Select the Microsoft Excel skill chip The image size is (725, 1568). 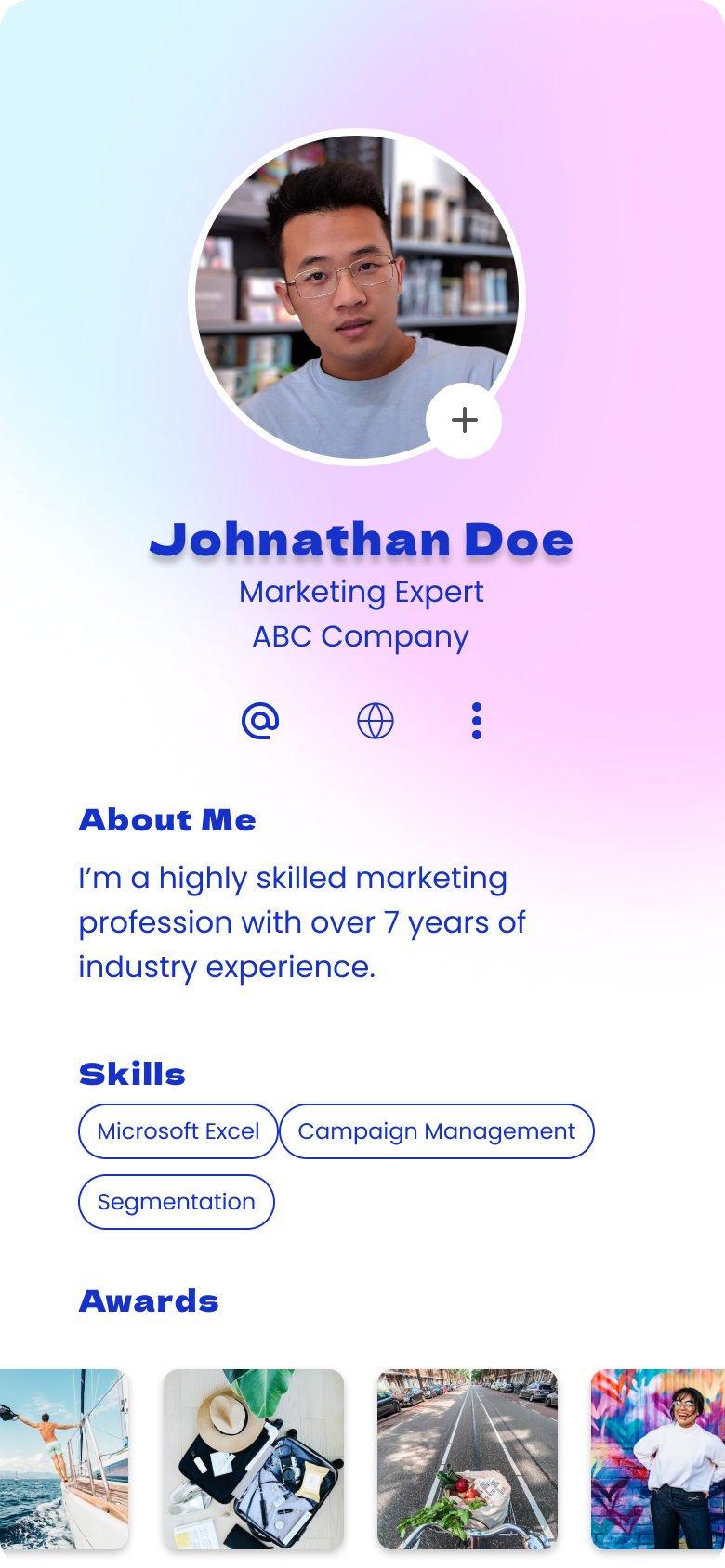point(178,1131)
